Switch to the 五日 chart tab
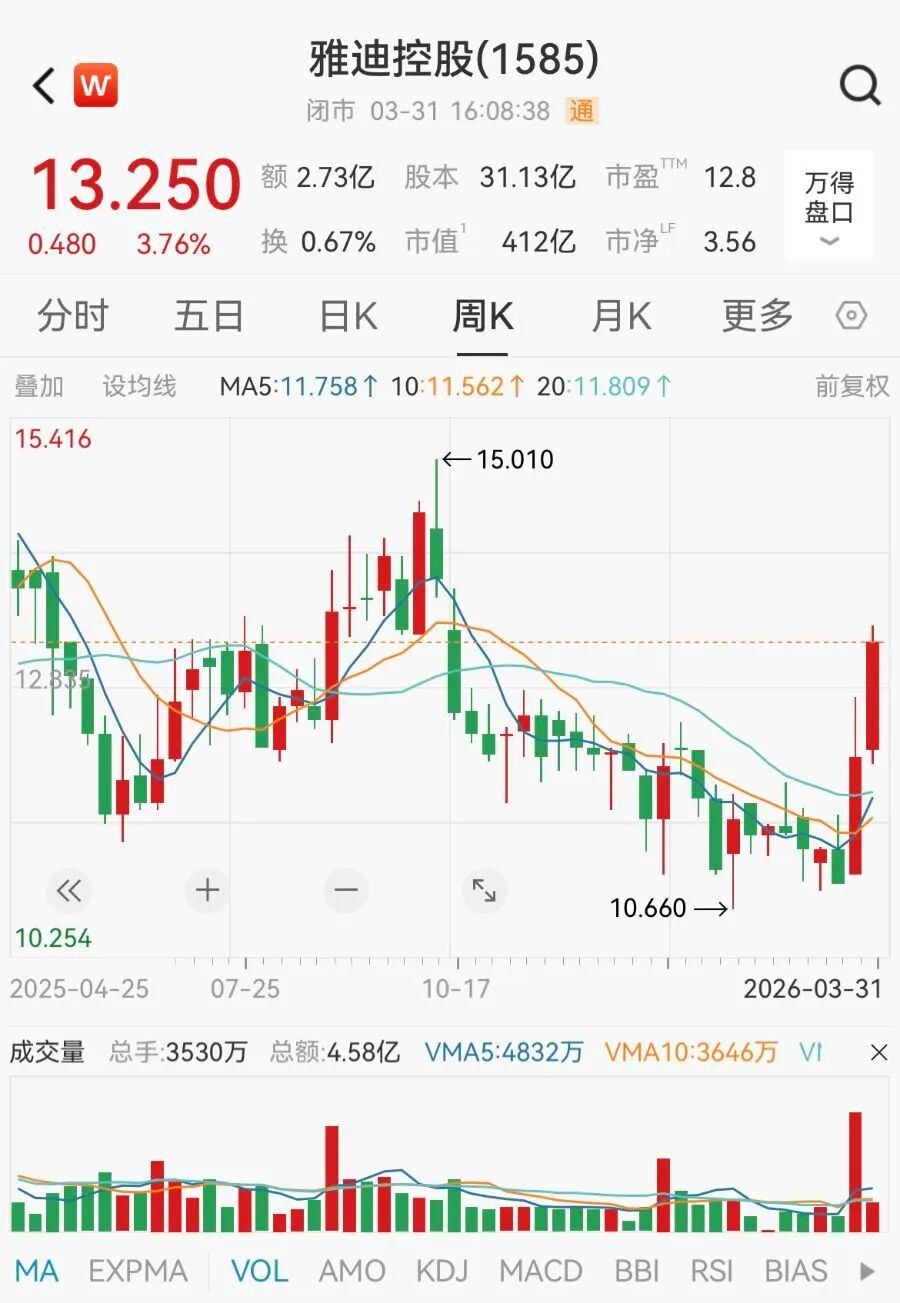Viewport: 900px width, 1303px height. point(209,317)
